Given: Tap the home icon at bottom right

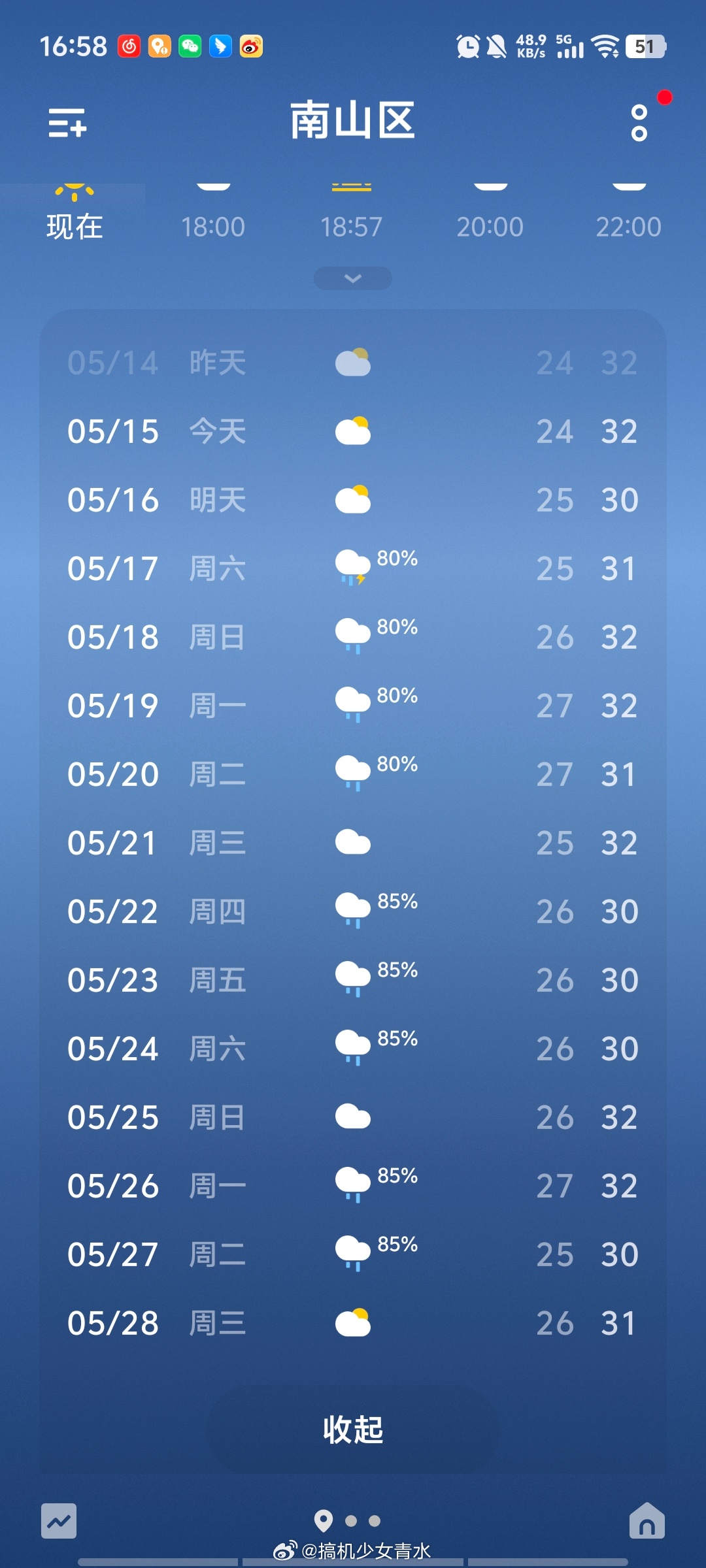Looking at the screenshot, I should click(x=647, y=1520).
